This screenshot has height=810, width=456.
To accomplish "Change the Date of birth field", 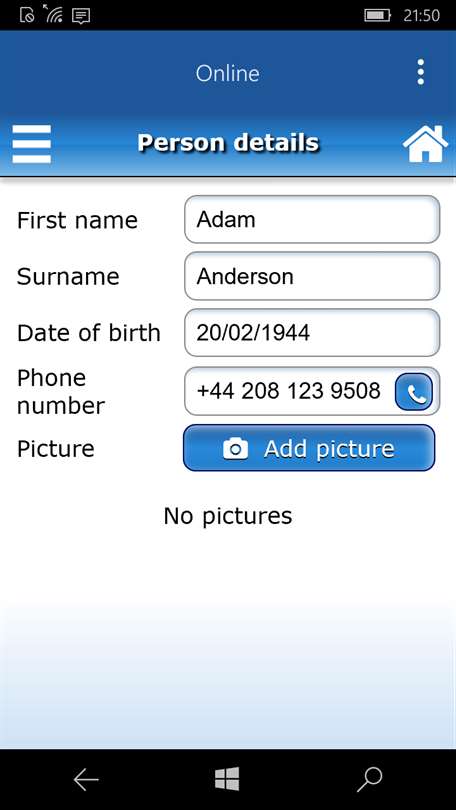I will (312, 333).
